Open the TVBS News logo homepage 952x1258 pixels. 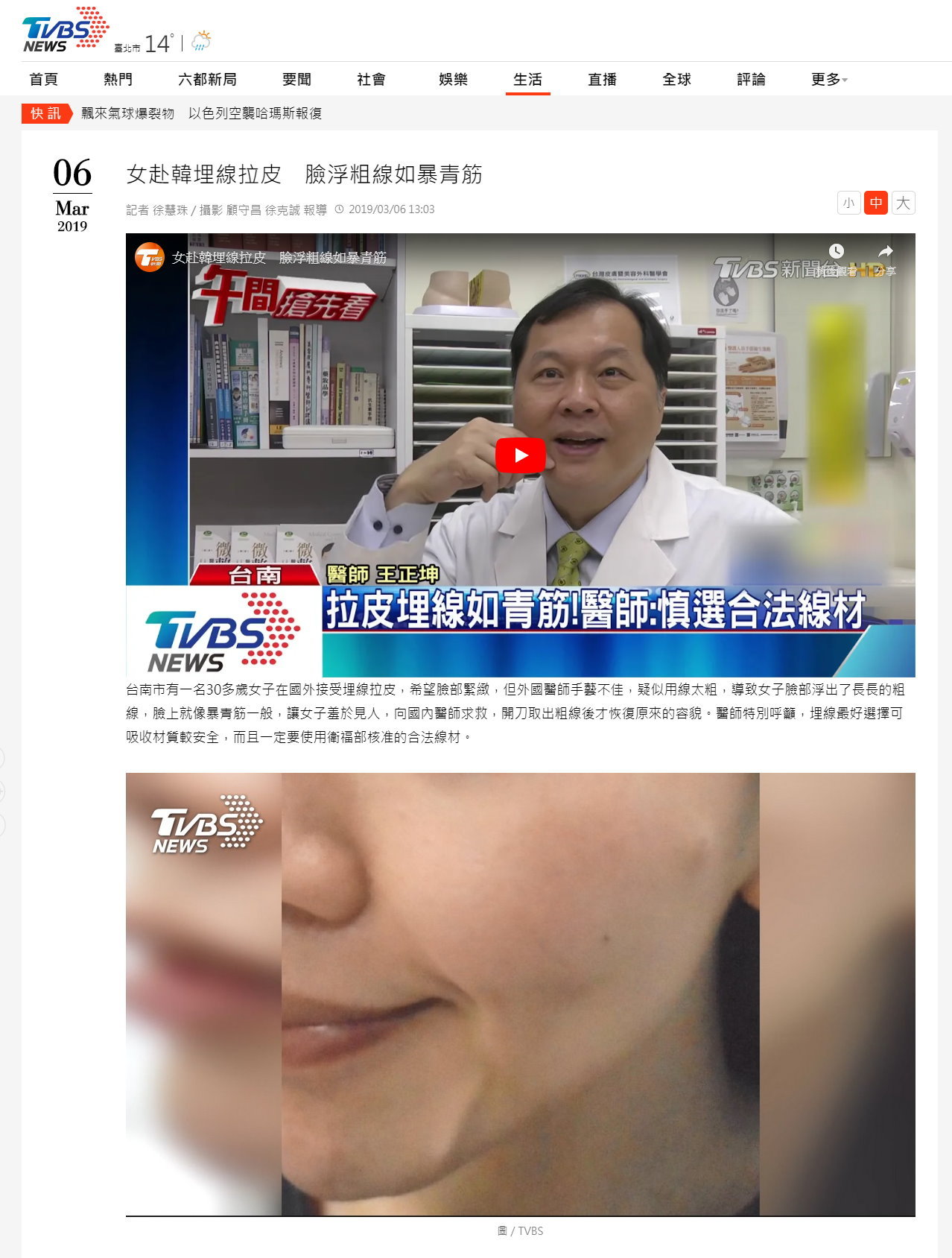[65, 30]
